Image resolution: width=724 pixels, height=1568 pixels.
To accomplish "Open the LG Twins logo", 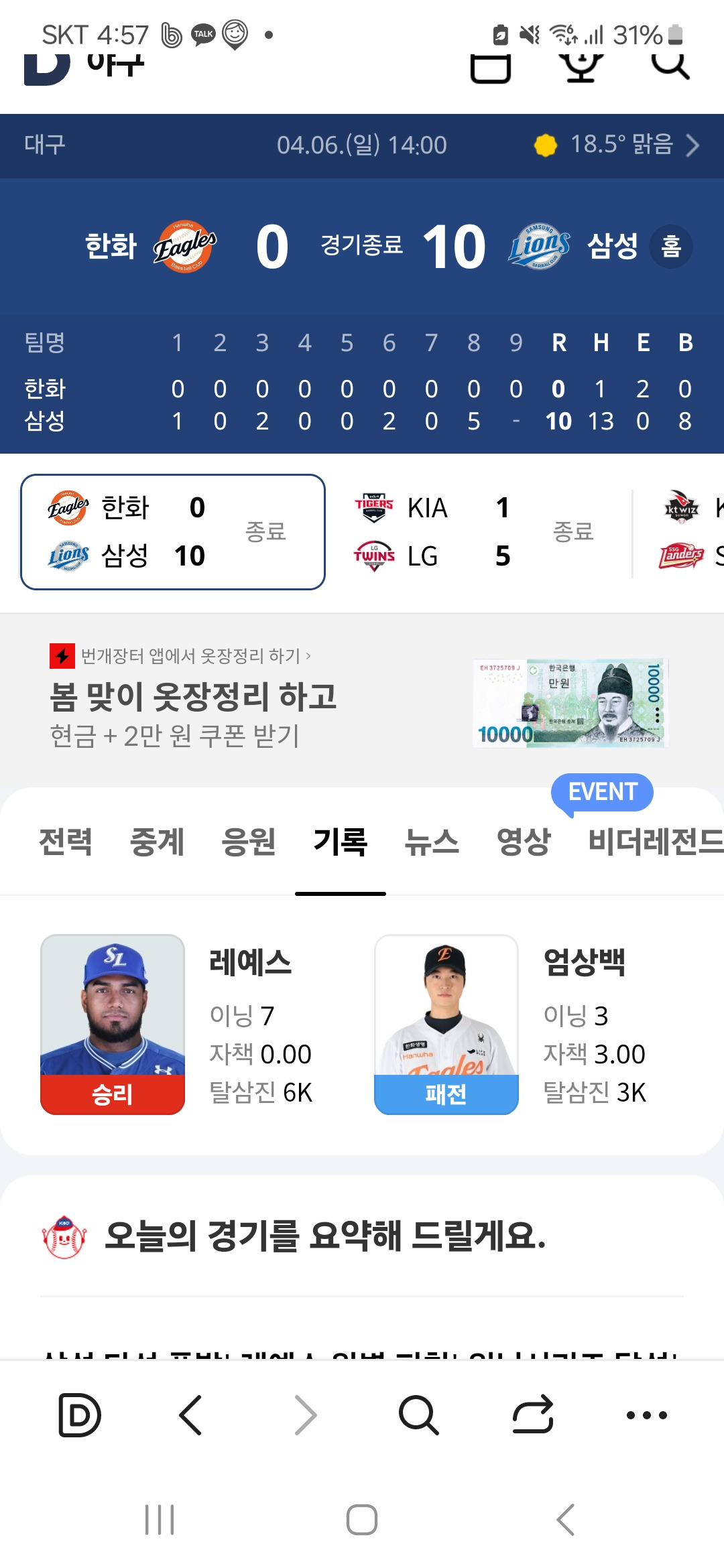I will tap(373, 555).
